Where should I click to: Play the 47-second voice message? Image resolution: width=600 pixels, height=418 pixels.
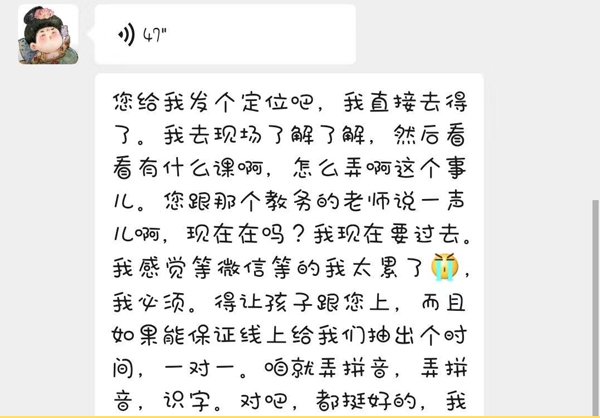(224, 36)
